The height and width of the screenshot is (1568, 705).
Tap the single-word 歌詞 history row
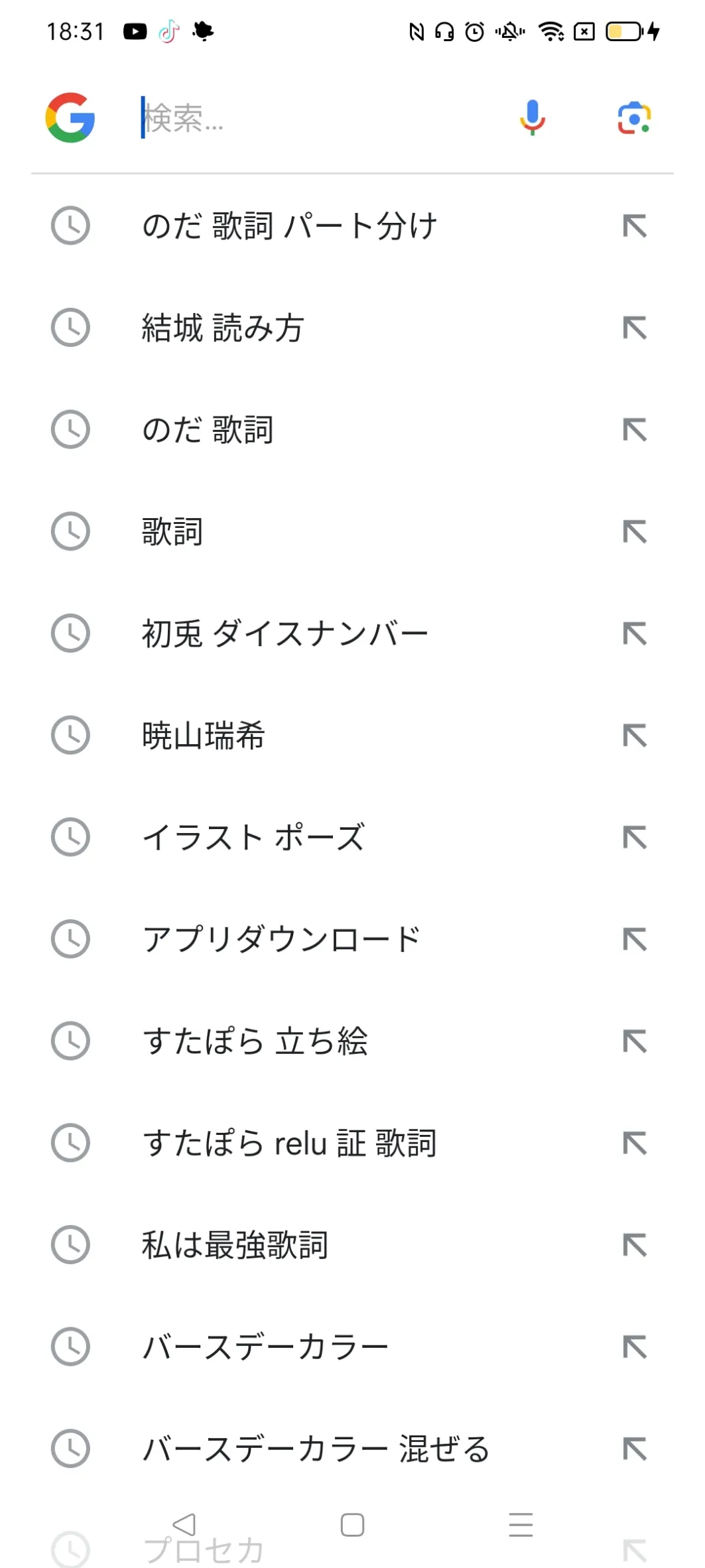click(x=352, y=531)
